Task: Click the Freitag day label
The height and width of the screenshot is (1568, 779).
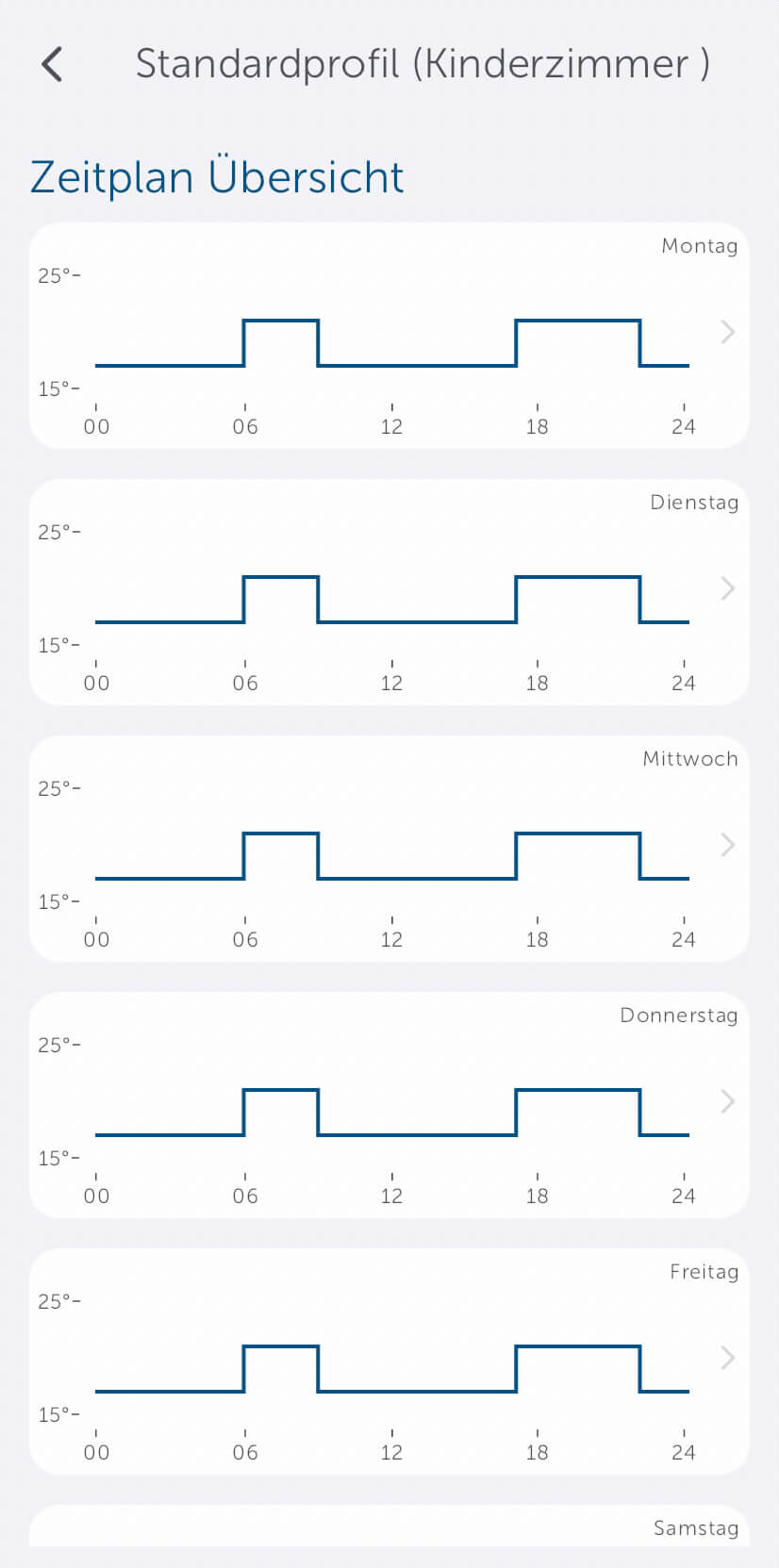Action: click(x=704, y=1271)
